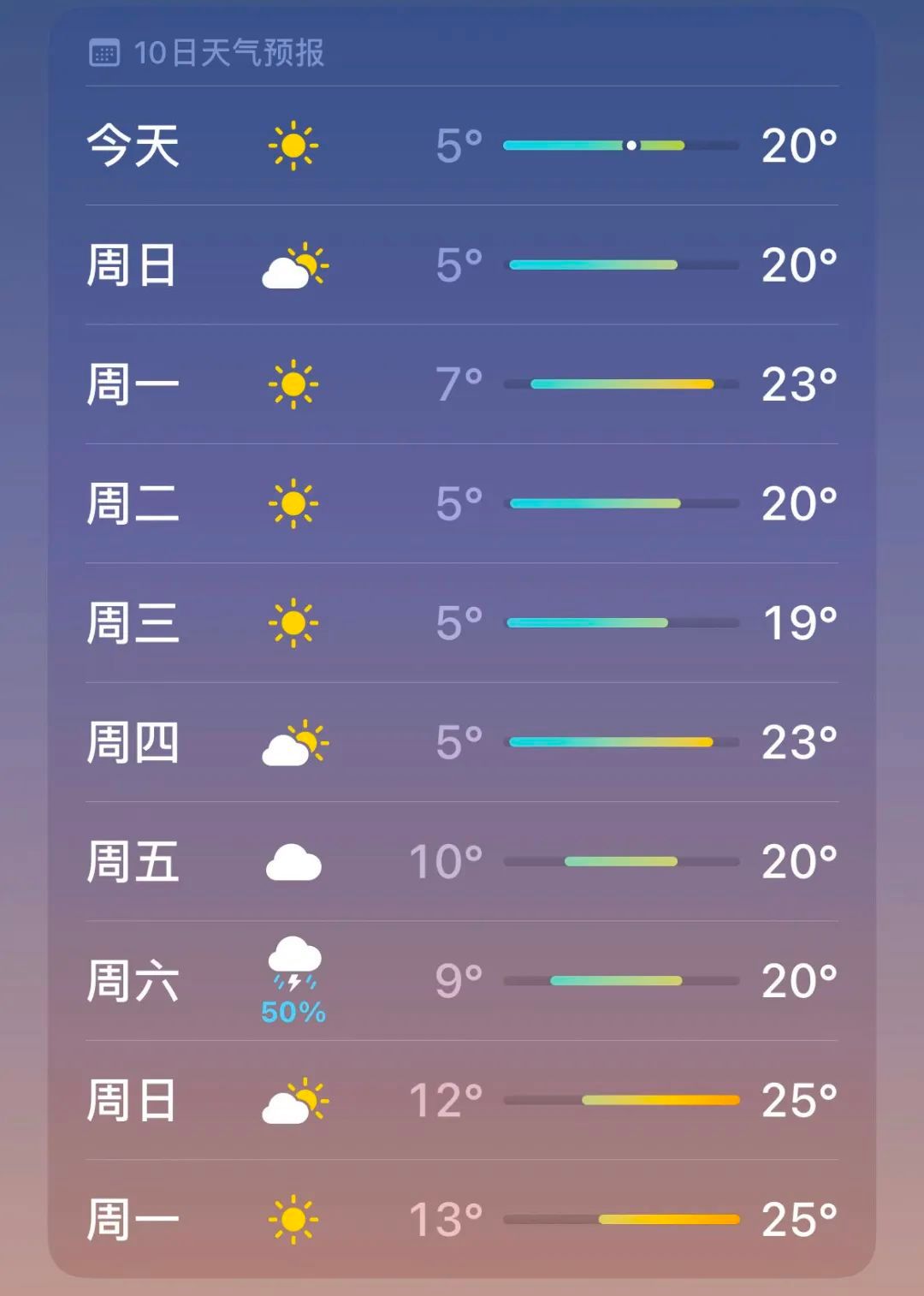Tap the partly cloudy icon for 周日
924x1296 pixels.
(295, 266)
